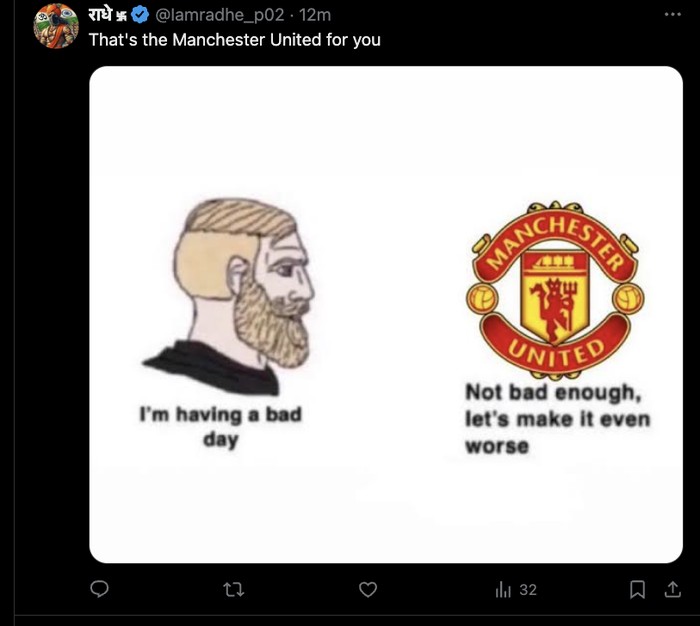Image resolution: width=700 pixels, height=626 pixels.
Task: Bookmark this post
Action: (637, 590)
